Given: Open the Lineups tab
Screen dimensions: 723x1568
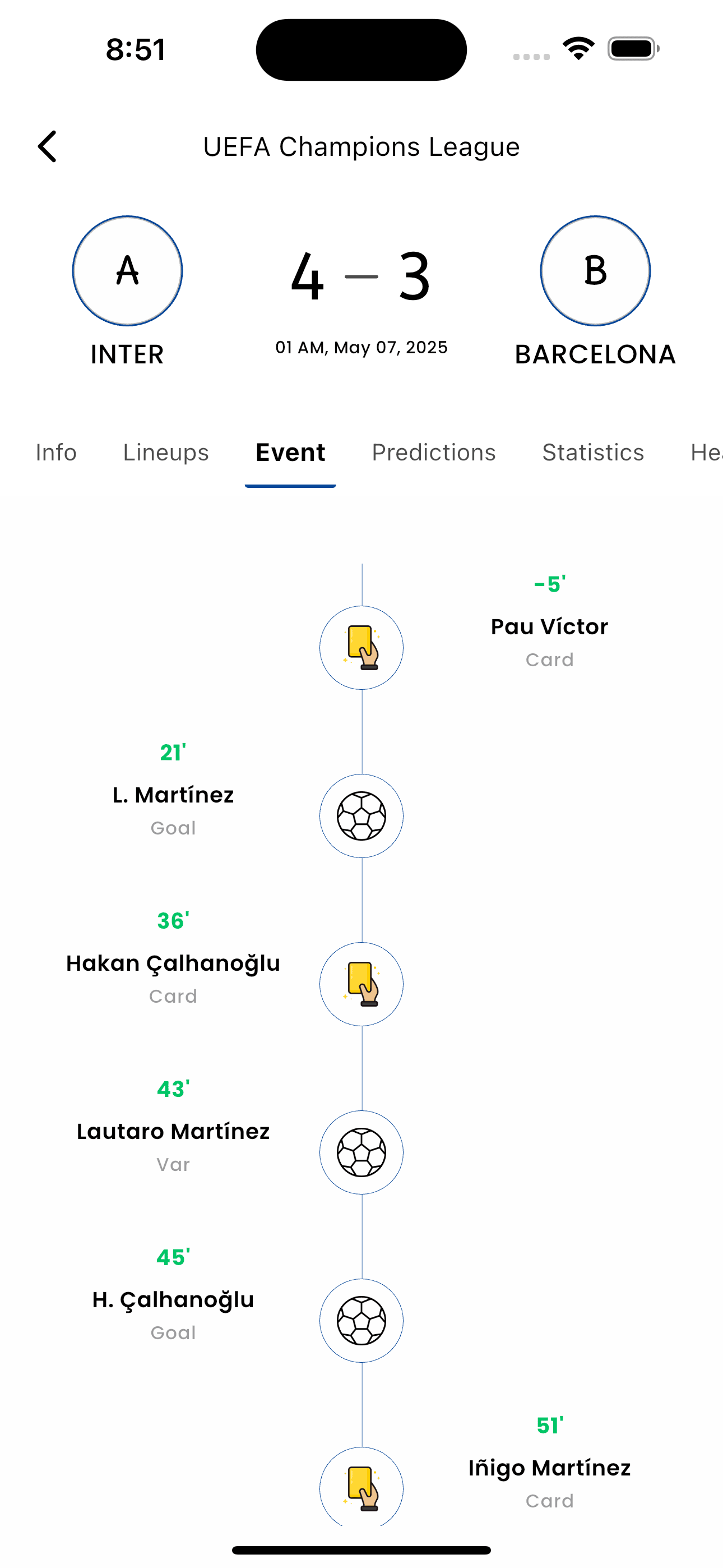Looking at the screenshot, I should (x=165, y=452).
